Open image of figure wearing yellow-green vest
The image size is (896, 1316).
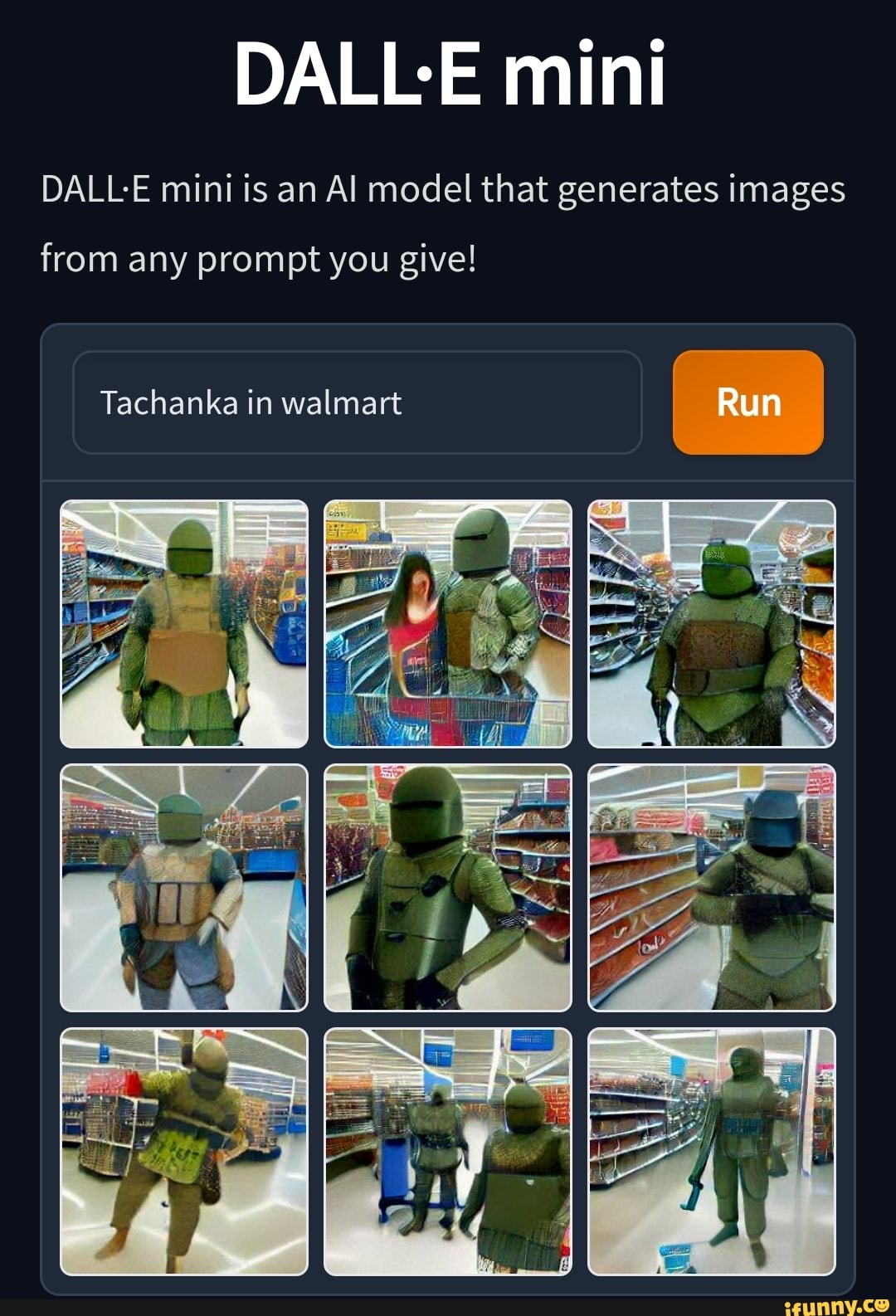point(184,1152)
